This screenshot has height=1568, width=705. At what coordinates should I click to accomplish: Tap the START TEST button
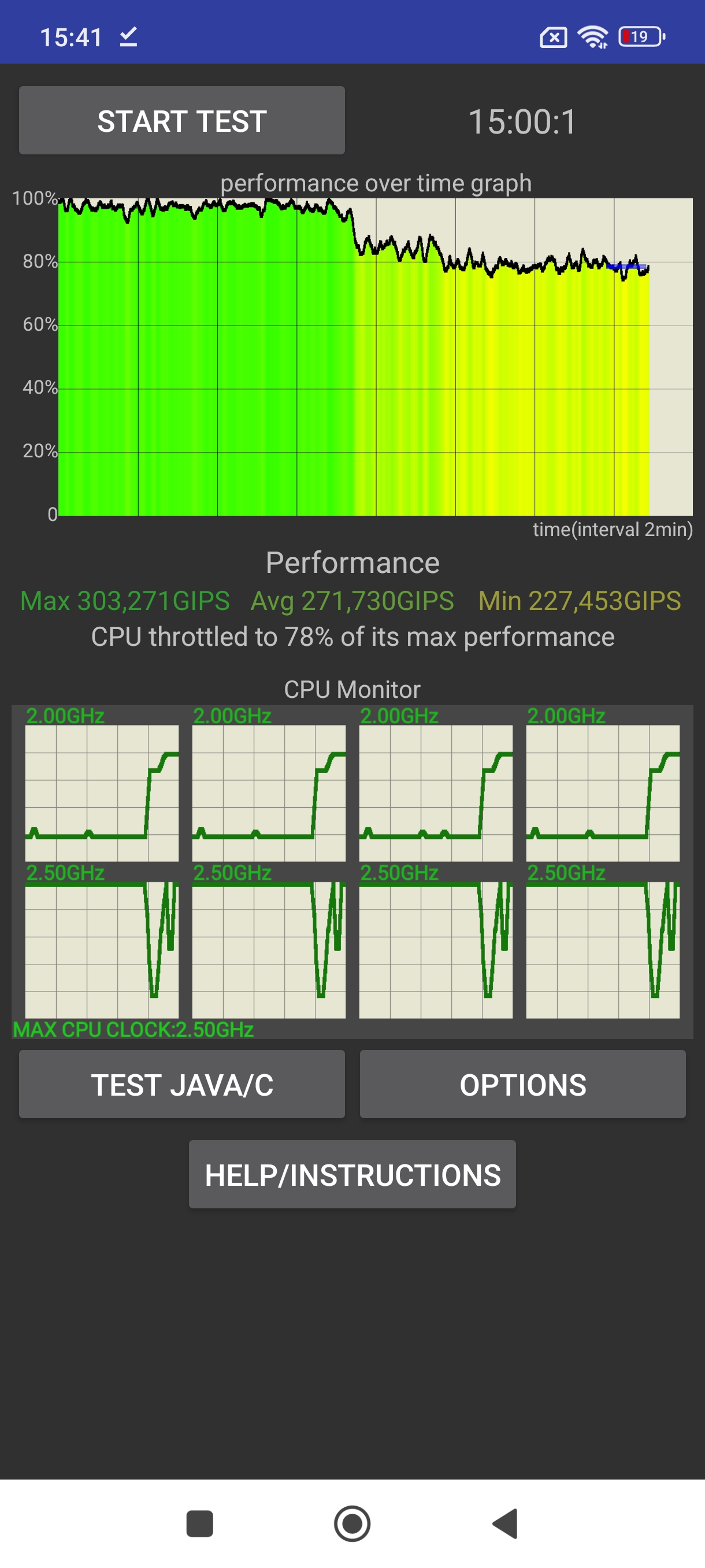[x=182, y=120]
